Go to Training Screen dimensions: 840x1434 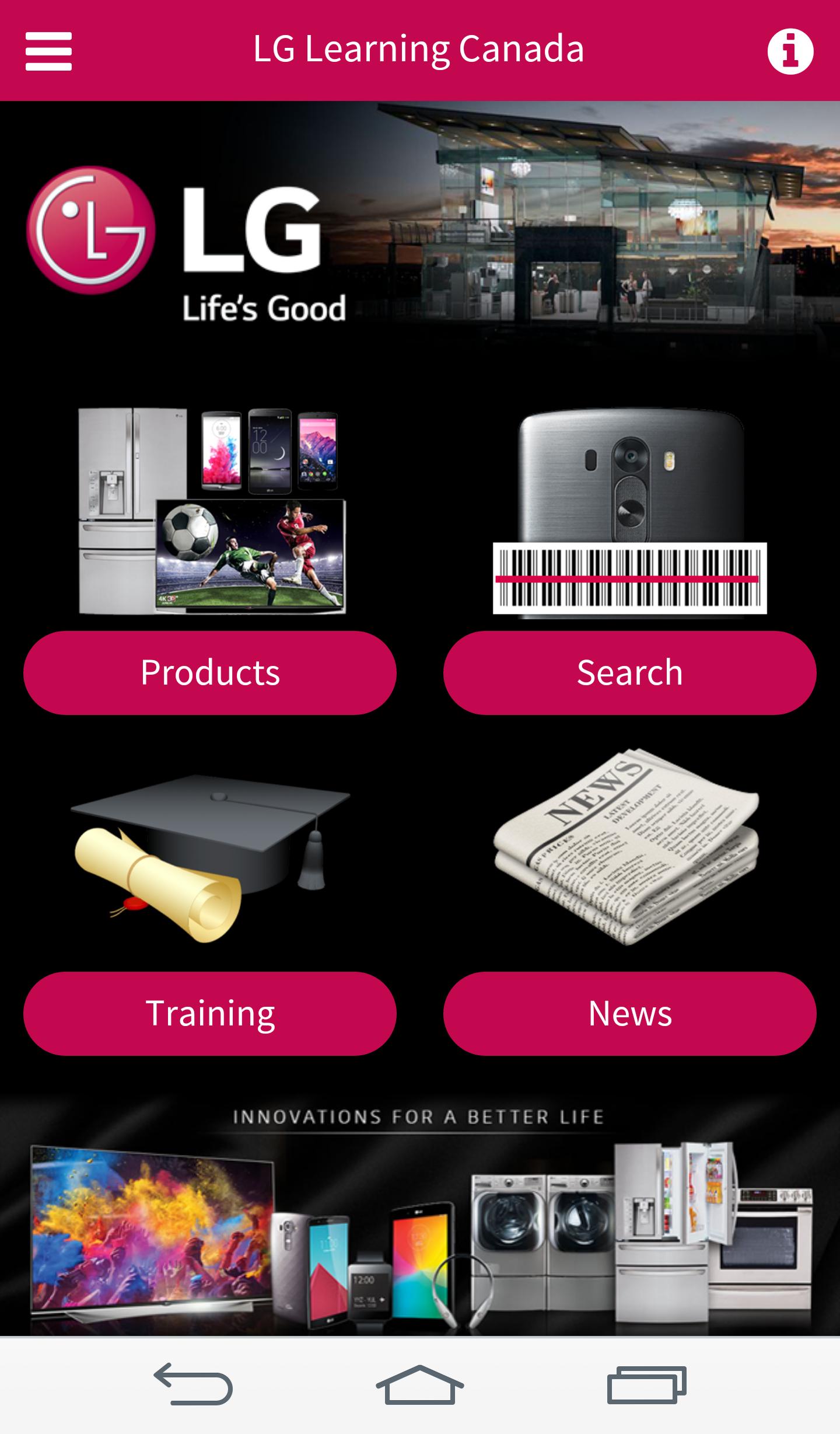[x=210, y=1013]
